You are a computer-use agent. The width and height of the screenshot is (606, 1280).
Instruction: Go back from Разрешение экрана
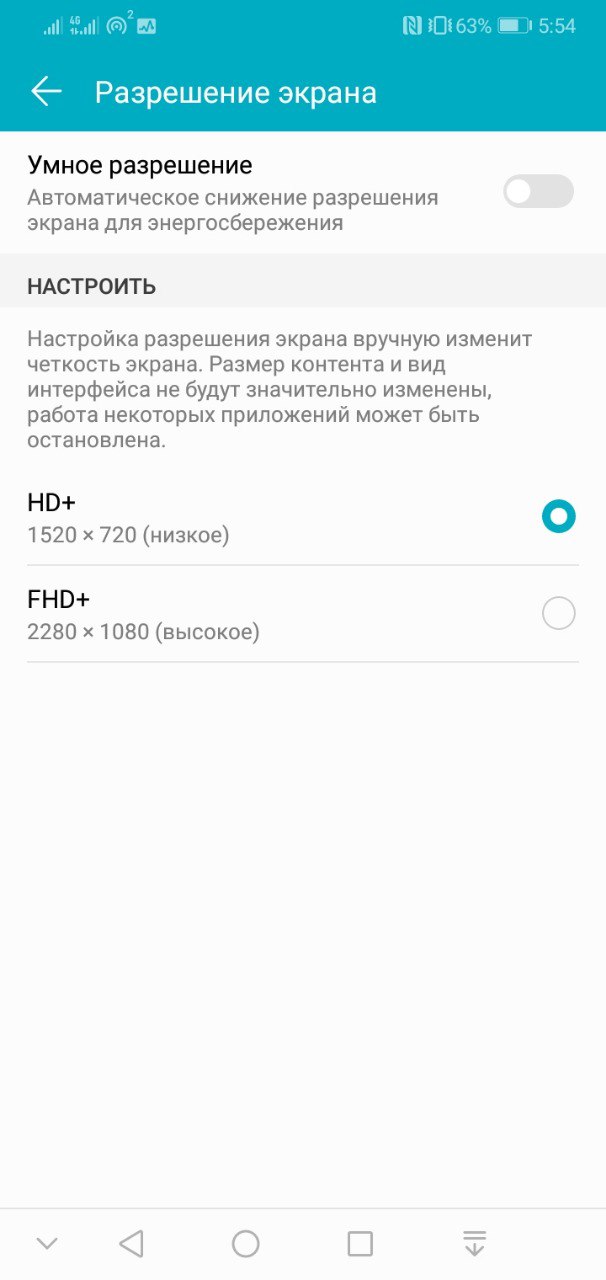coord(47,92)
